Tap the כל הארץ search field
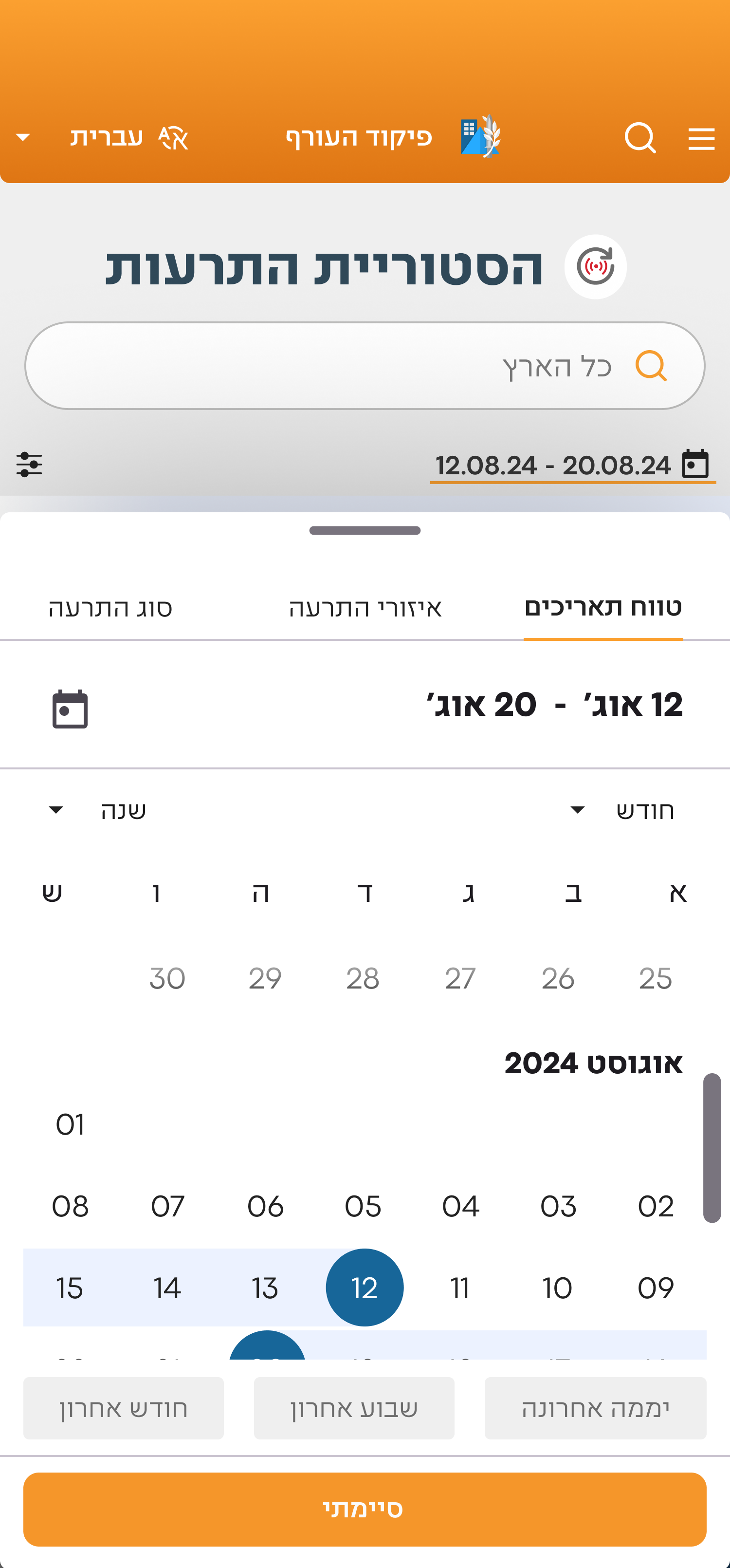The width and height of the screenshot is (730, 1568). (x=365, y=366)
